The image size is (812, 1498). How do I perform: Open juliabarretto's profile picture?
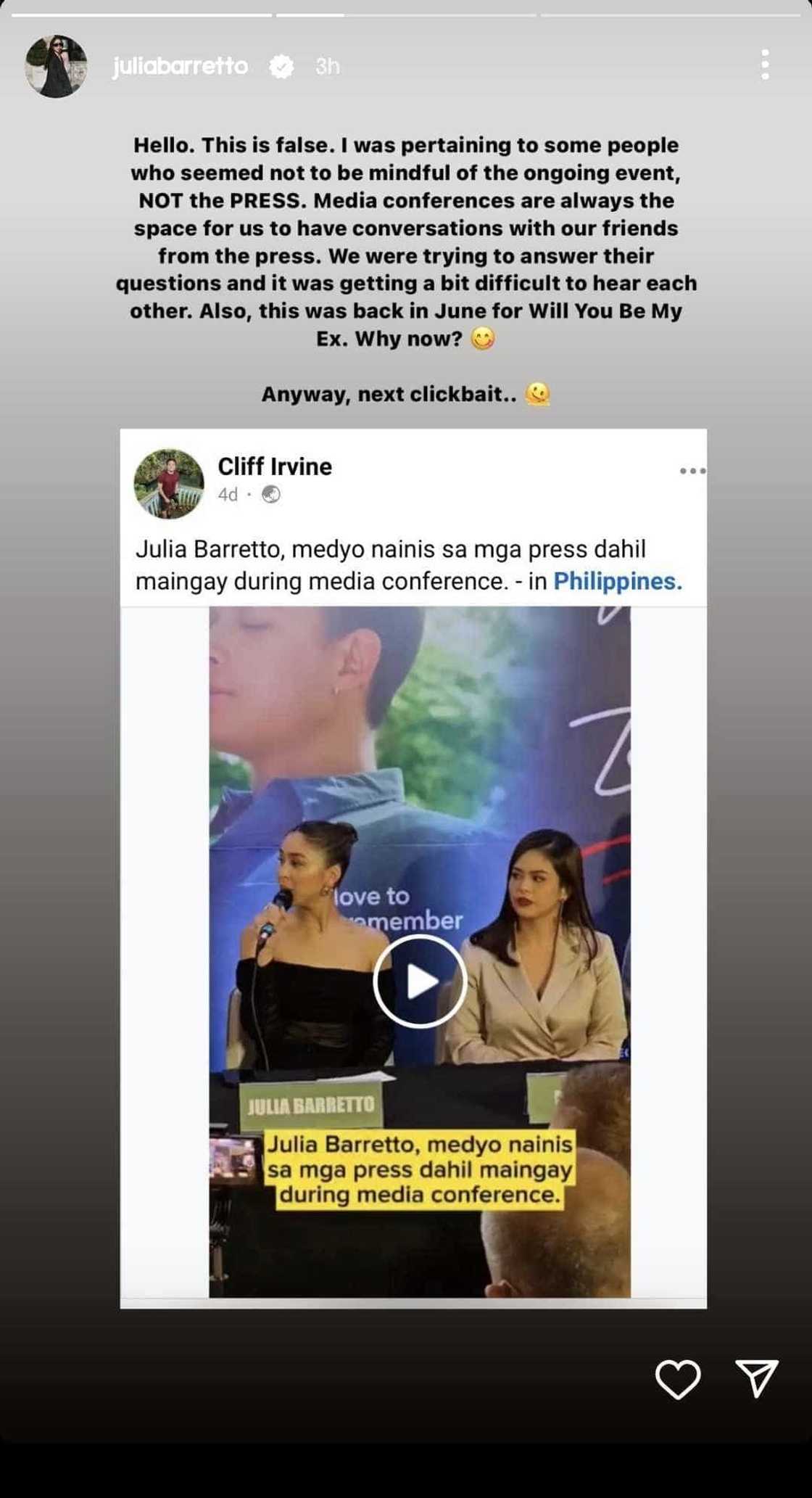click(x=56, y=66)
